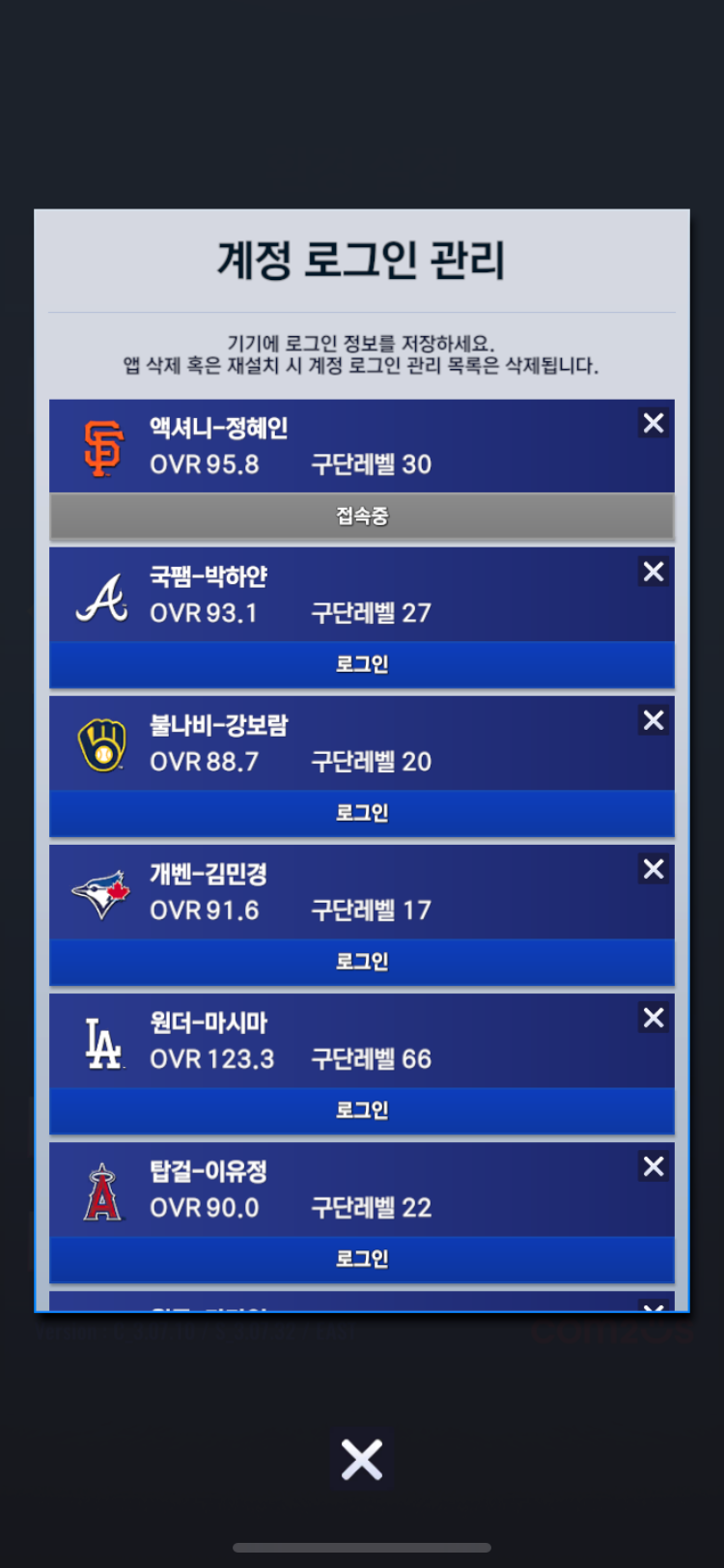Screen dimensions: 724x1568
Task: Remove the 불나비-강보람 entry
Action: pos(654,720)
